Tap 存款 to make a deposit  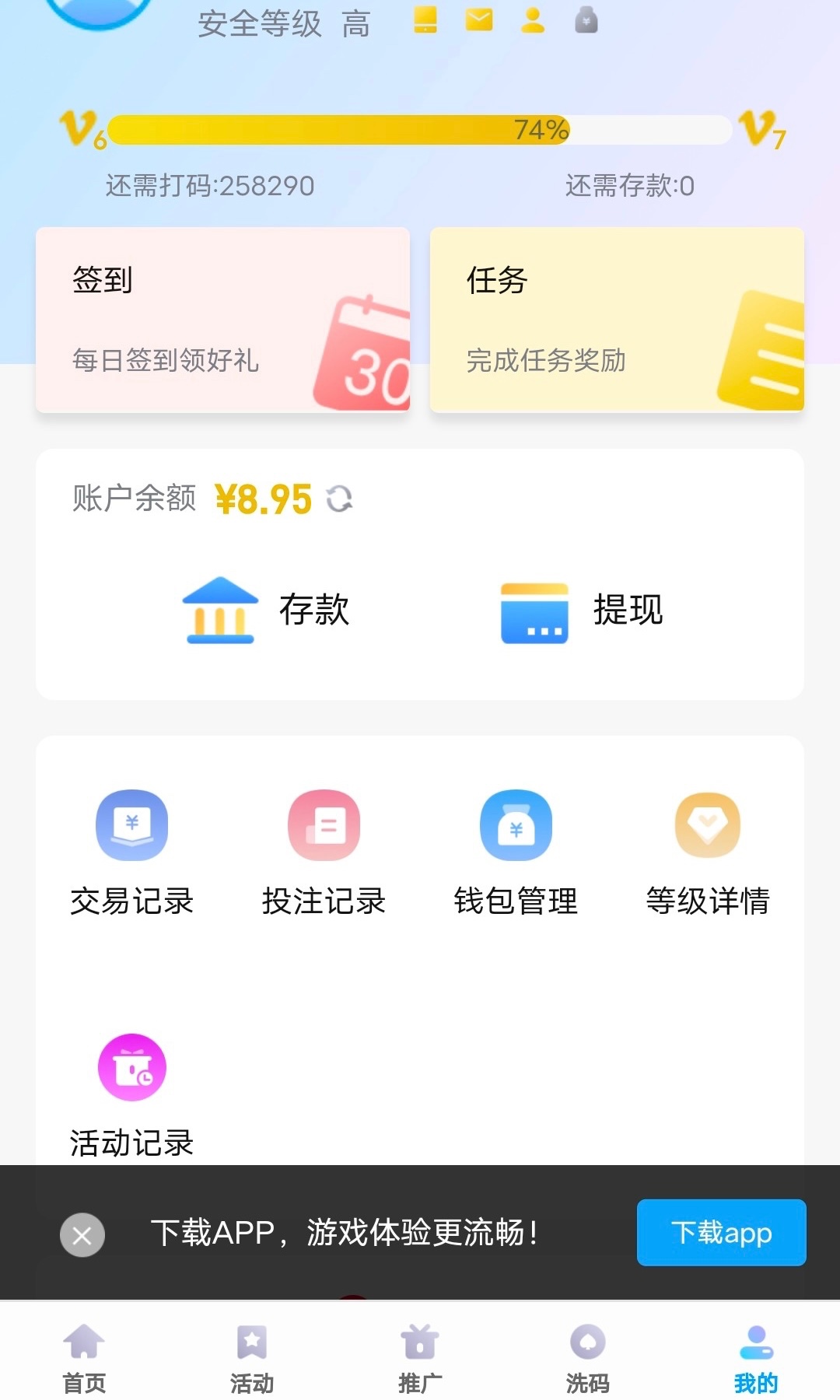pyautogui.click(x=267, y=610)
